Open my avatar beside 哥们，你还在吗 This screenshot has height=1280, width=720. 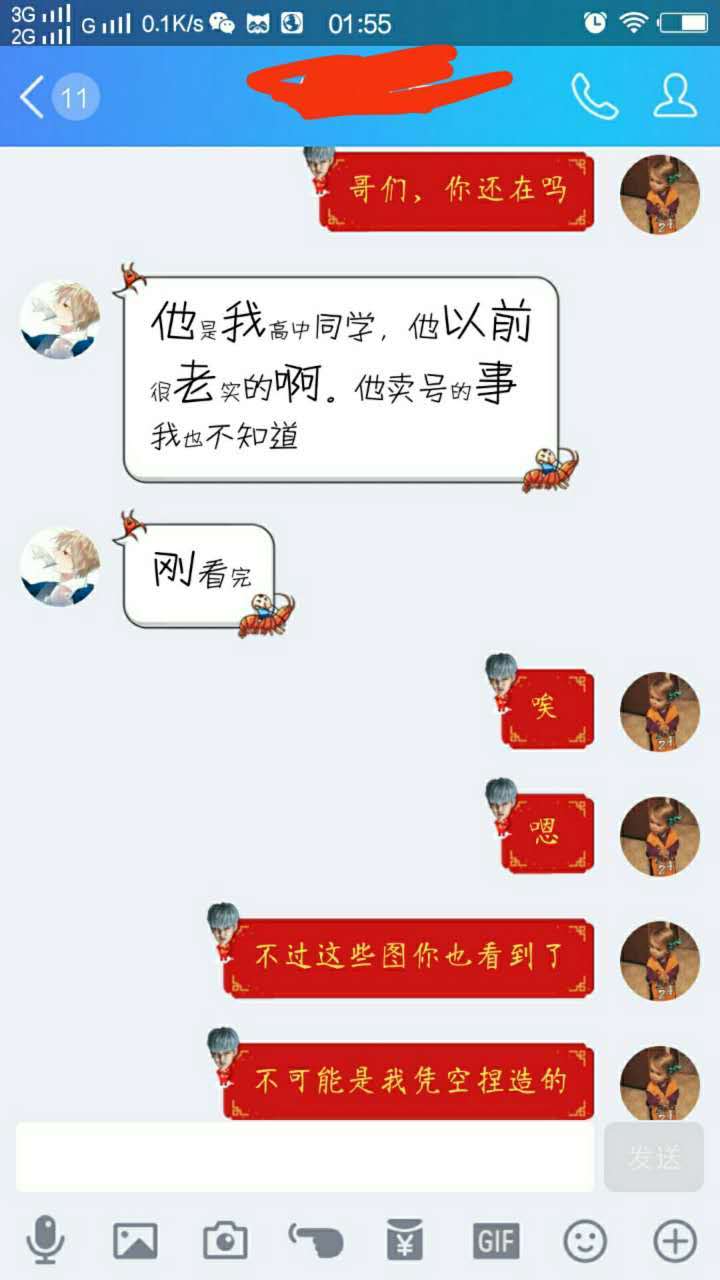pos(660,194)
